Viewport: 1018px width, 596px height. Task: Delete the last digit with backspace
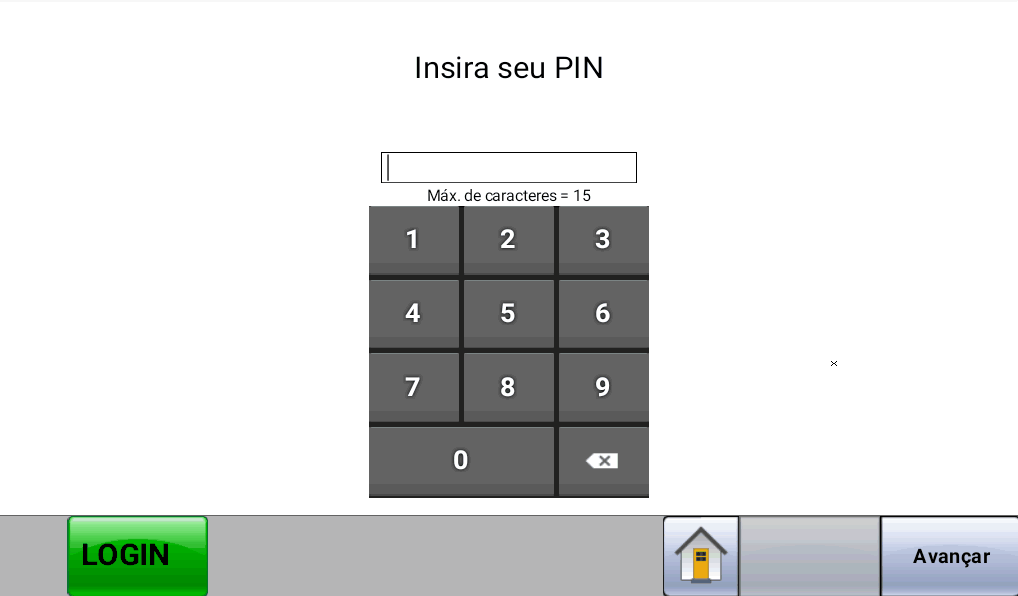(603, 460)
